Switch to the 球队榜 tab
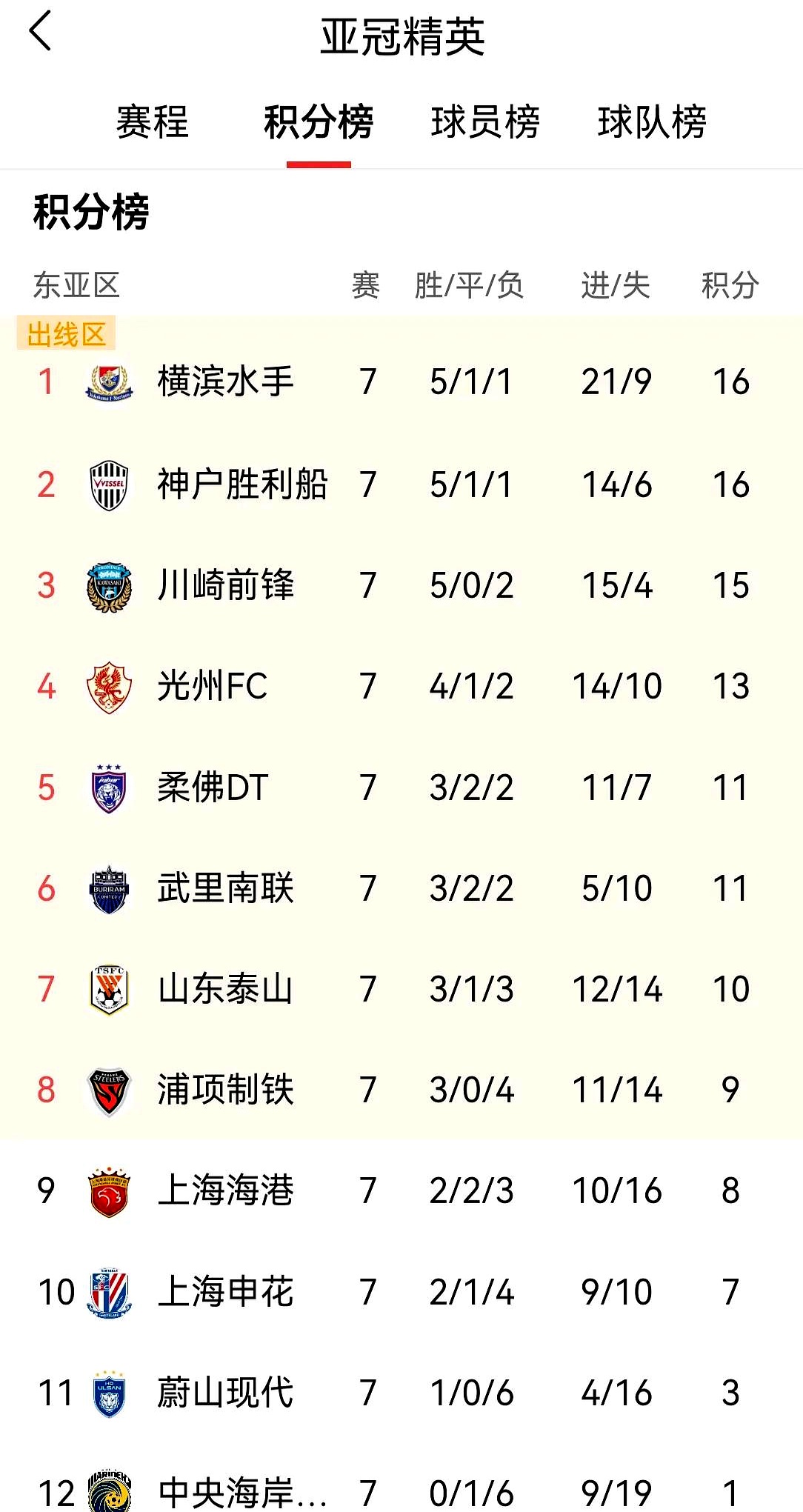 point(651,123)
